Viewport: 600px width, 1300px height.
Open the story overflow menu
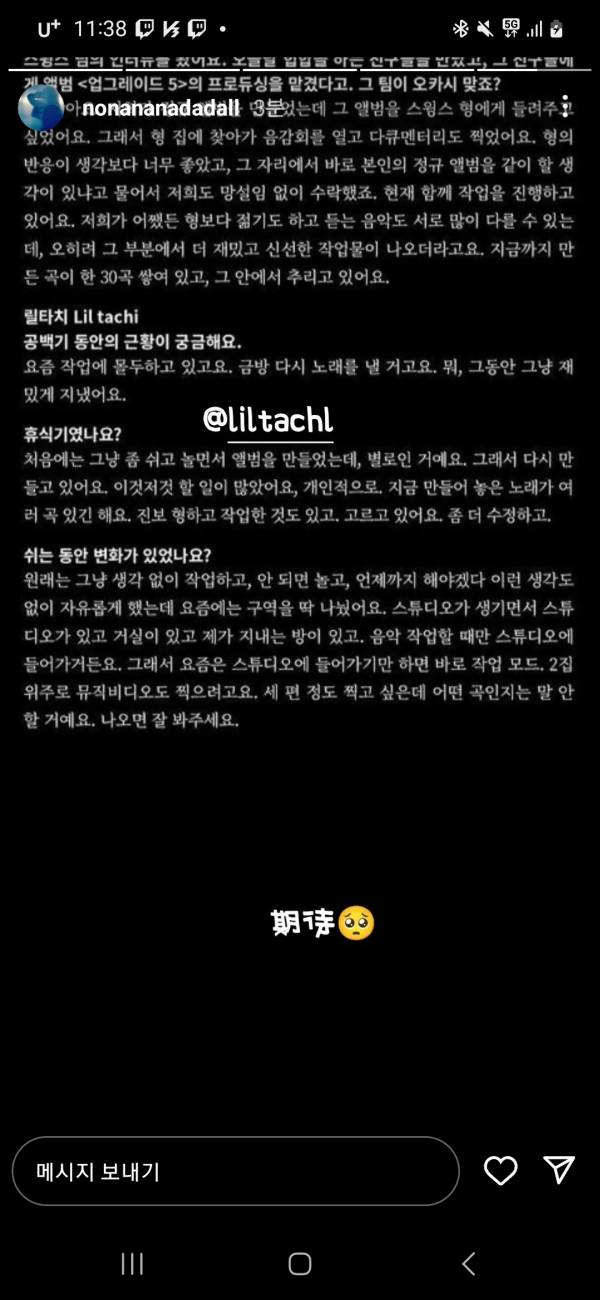(565, 107)
